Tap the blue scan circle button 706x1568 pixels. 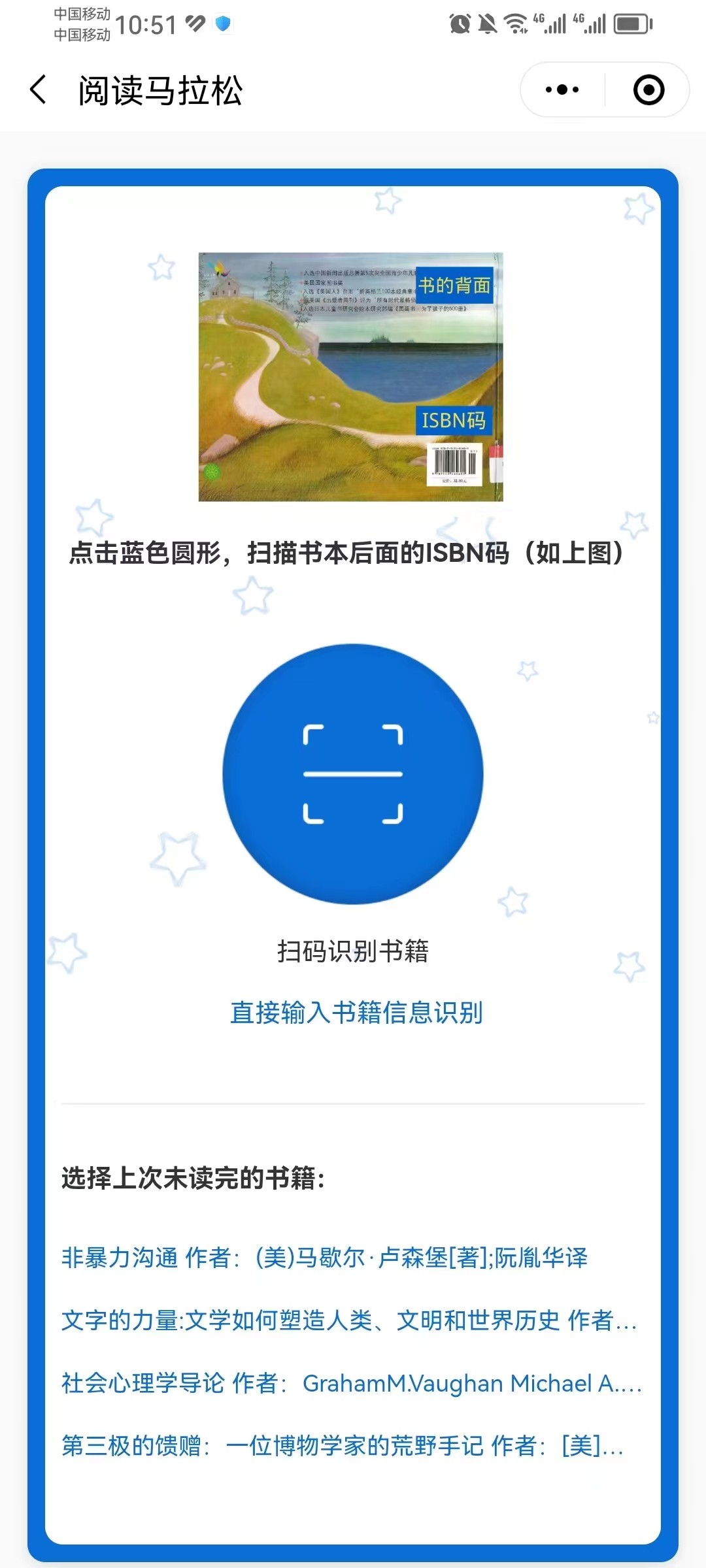pyautogui.click(x=353, y=774)
